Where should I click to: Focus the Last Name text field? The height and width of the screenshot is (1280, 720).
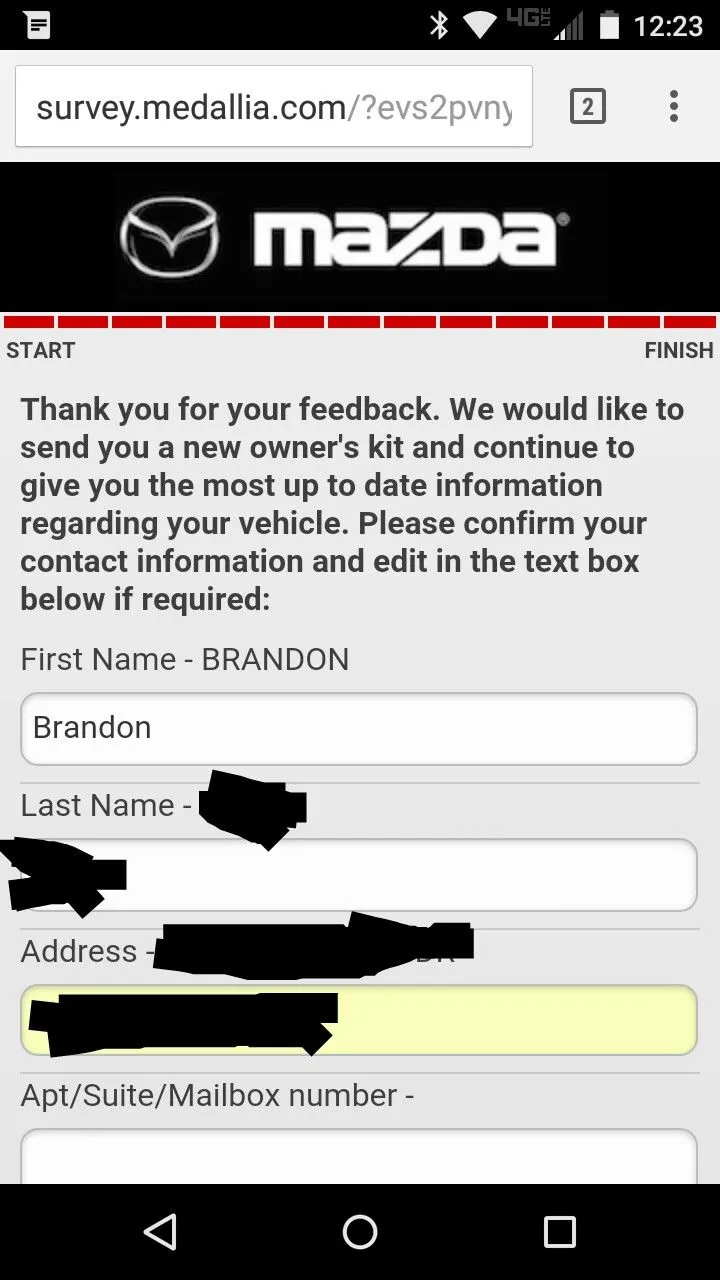[x=400, y=875]
